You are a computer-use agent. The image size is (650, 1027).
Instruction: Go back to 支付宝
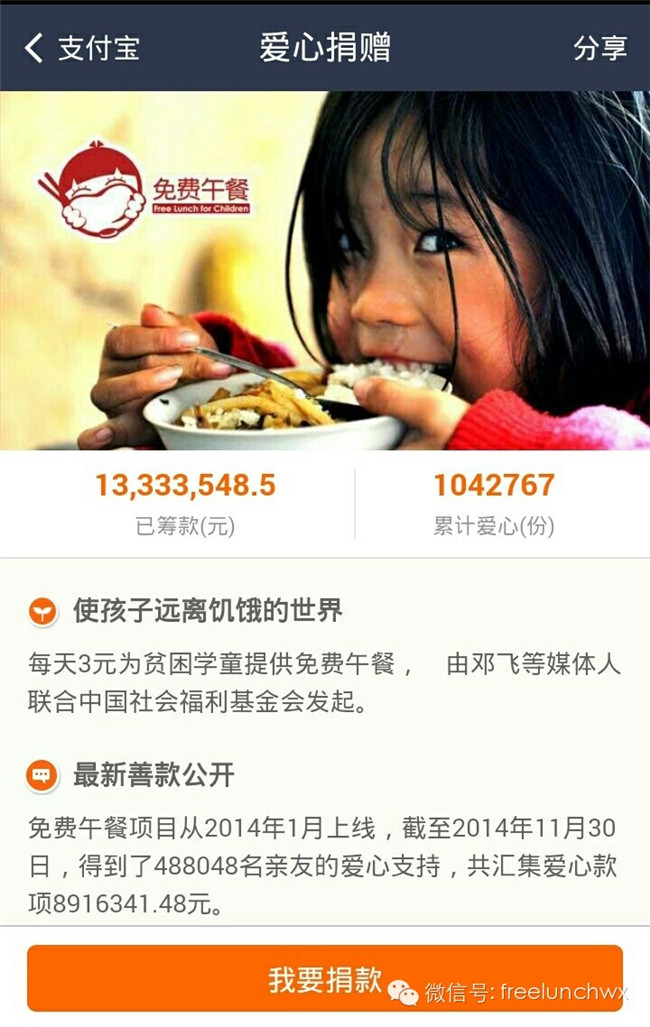[82, 48]
